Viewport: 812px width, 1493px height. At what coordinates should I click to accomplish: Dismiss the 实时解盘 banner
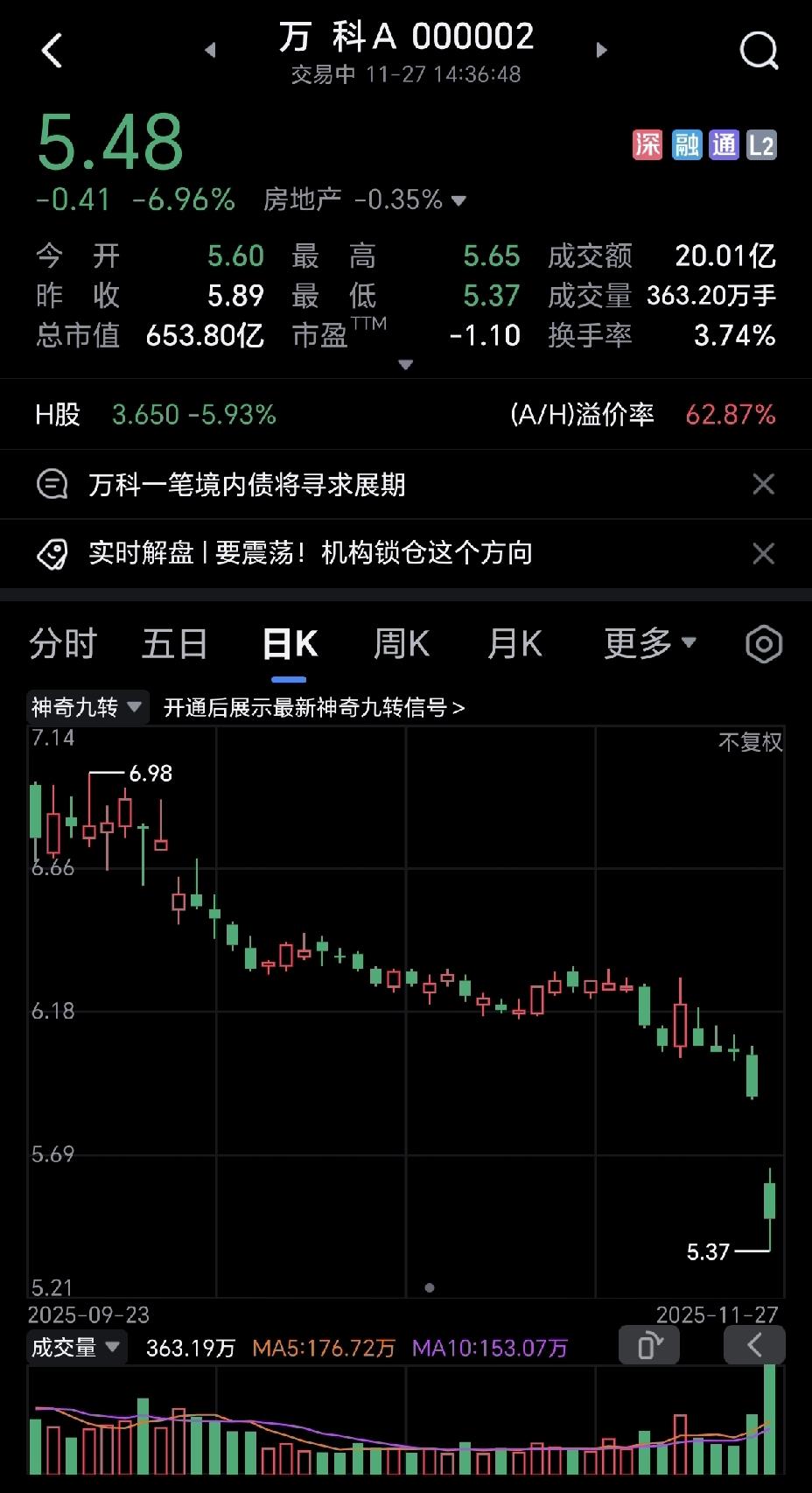(x=763, y=554)
